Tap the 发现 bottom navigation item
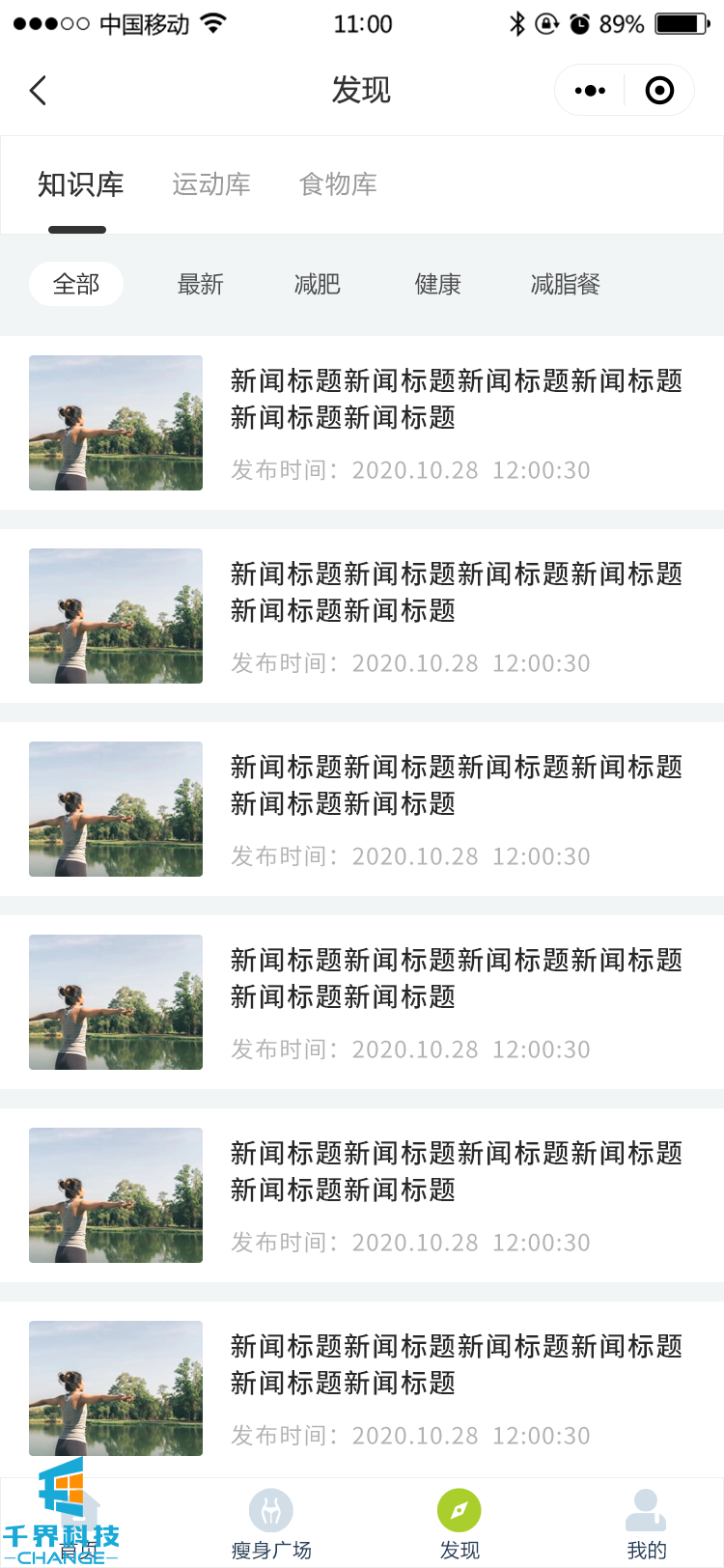724x1568 pixels. (459, 1525)
